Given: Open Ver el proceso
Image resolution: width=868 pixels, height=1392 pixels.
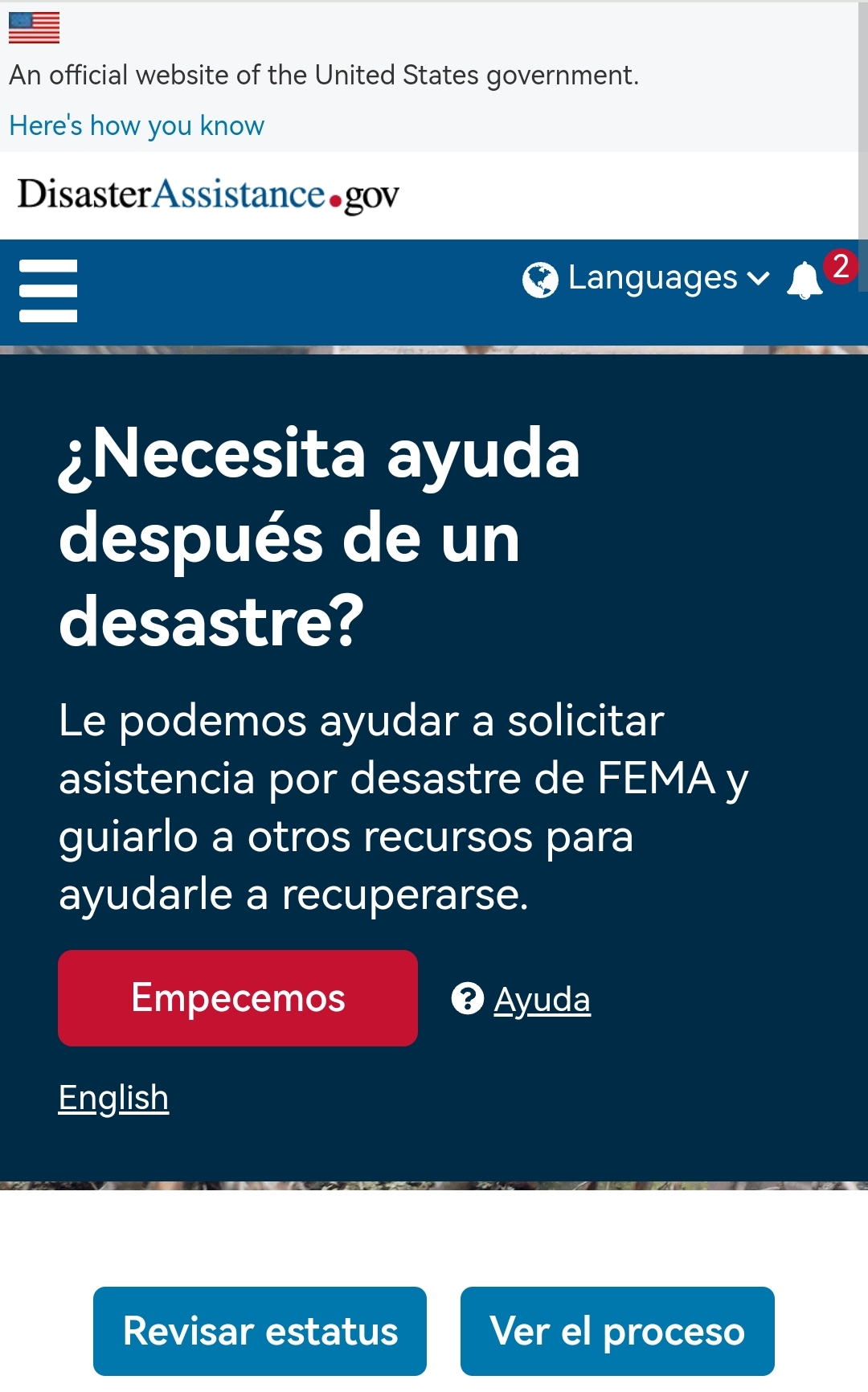Looking at the screenshot, I should point(617,1331).
